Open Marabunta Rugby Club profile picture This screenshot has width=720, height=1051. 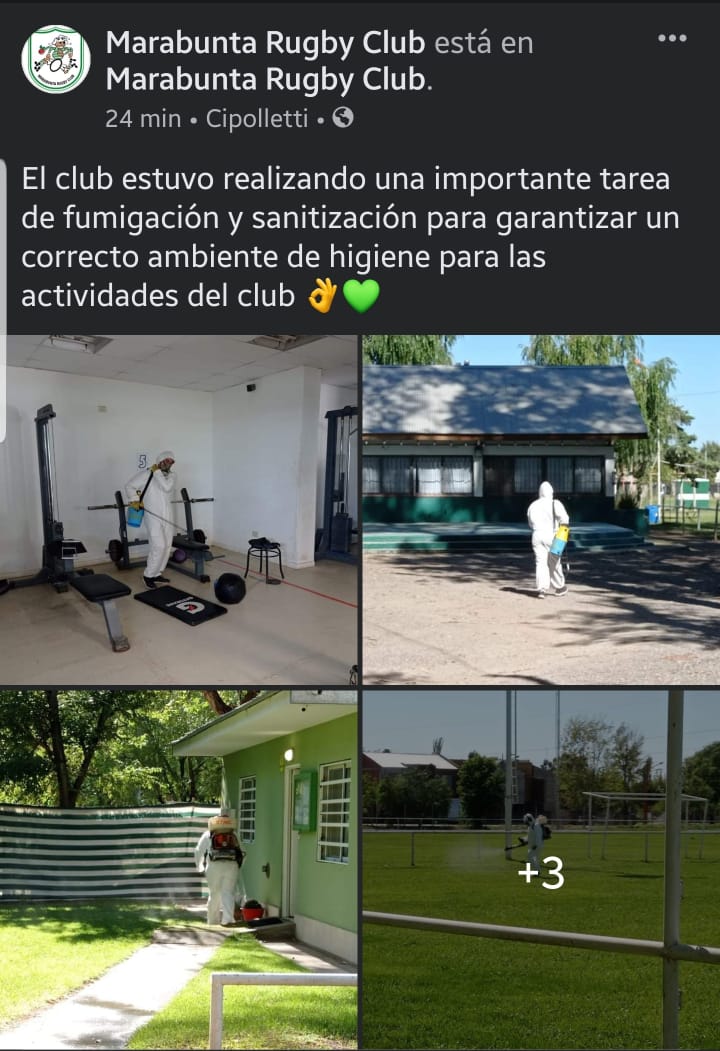pyautogui.click(x=56, y=59)
